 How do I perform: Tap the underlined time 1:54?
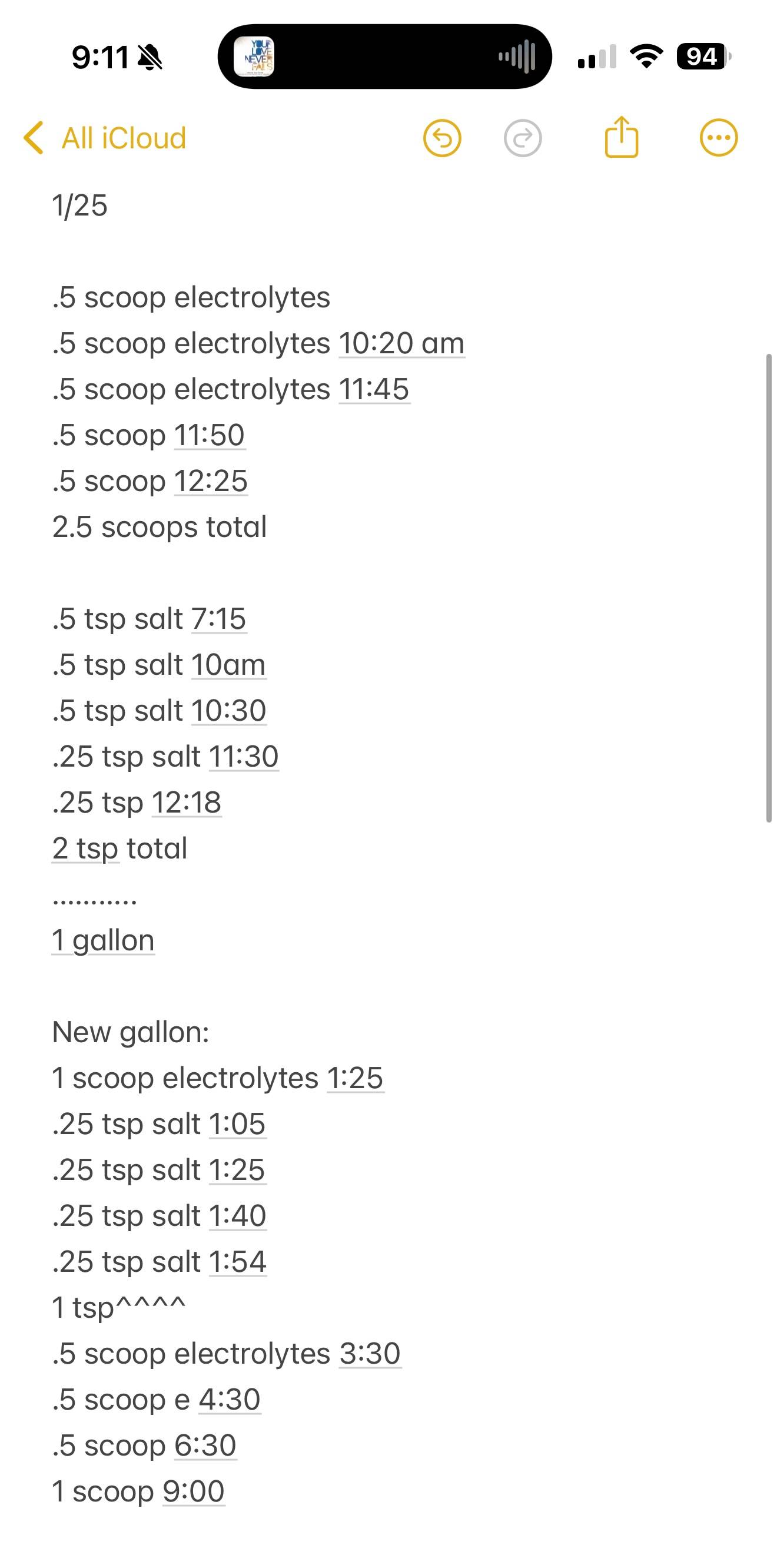238,1262
